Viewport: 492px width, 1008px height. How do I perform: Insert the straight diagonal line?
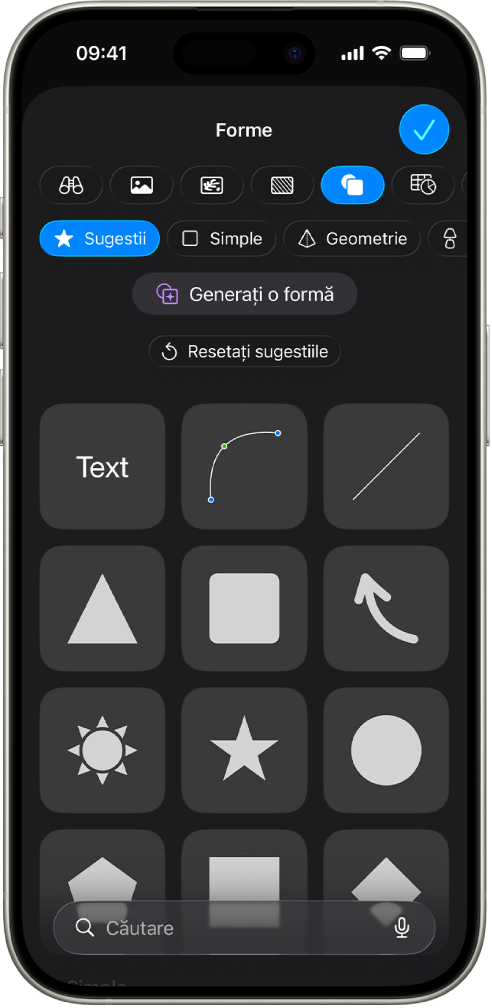point(386,467)
